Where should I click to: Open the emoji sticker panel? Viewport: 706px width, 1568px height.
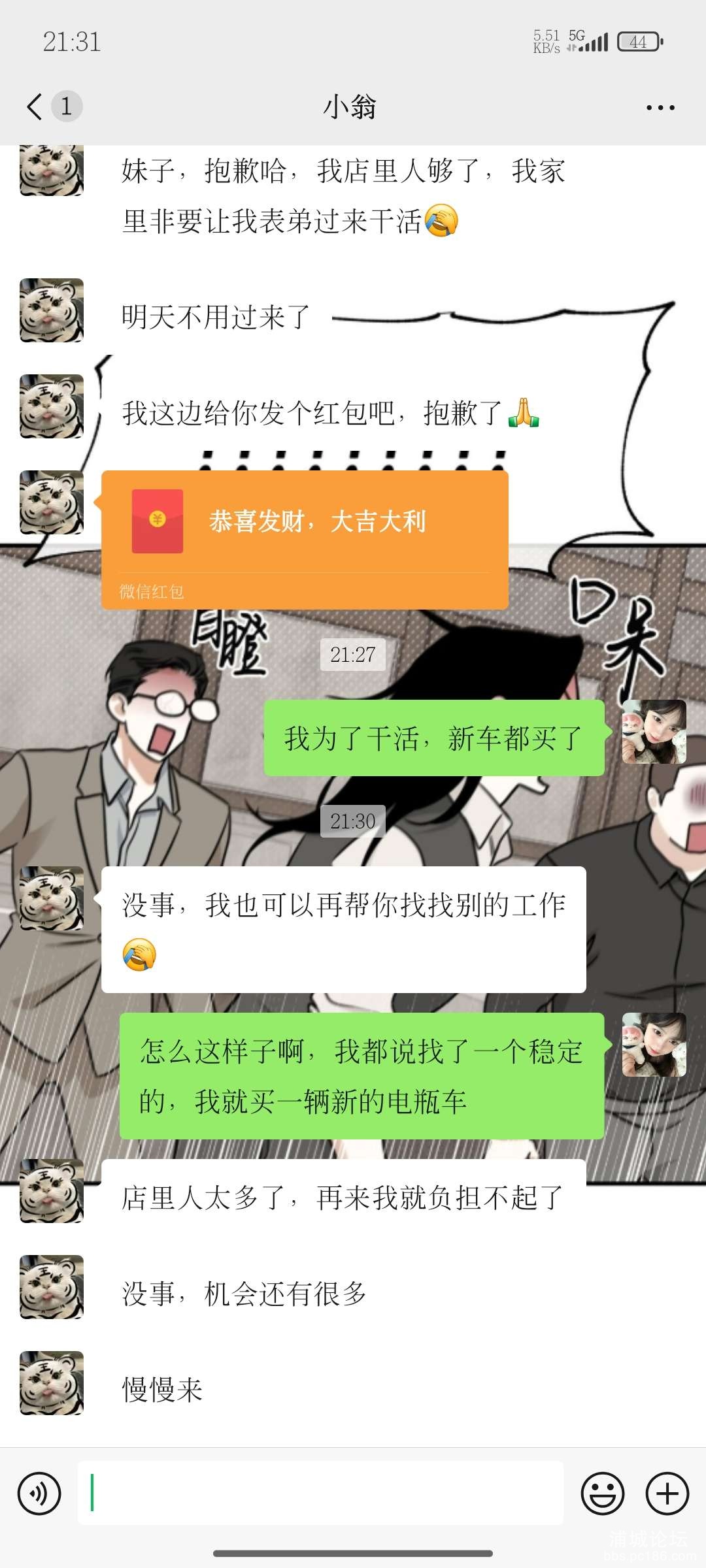[x=602, y=1494]
